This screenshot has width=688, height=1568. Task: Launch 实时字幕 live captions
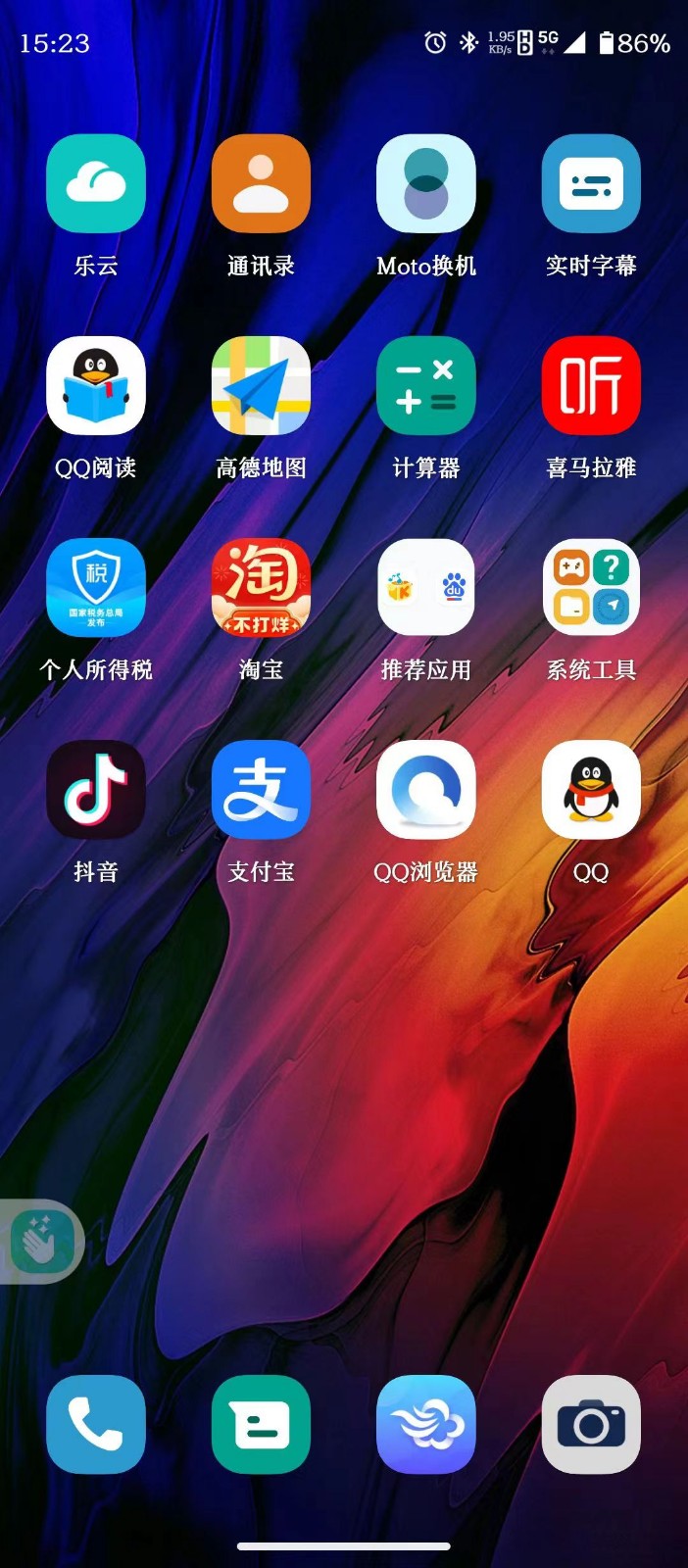591,184
